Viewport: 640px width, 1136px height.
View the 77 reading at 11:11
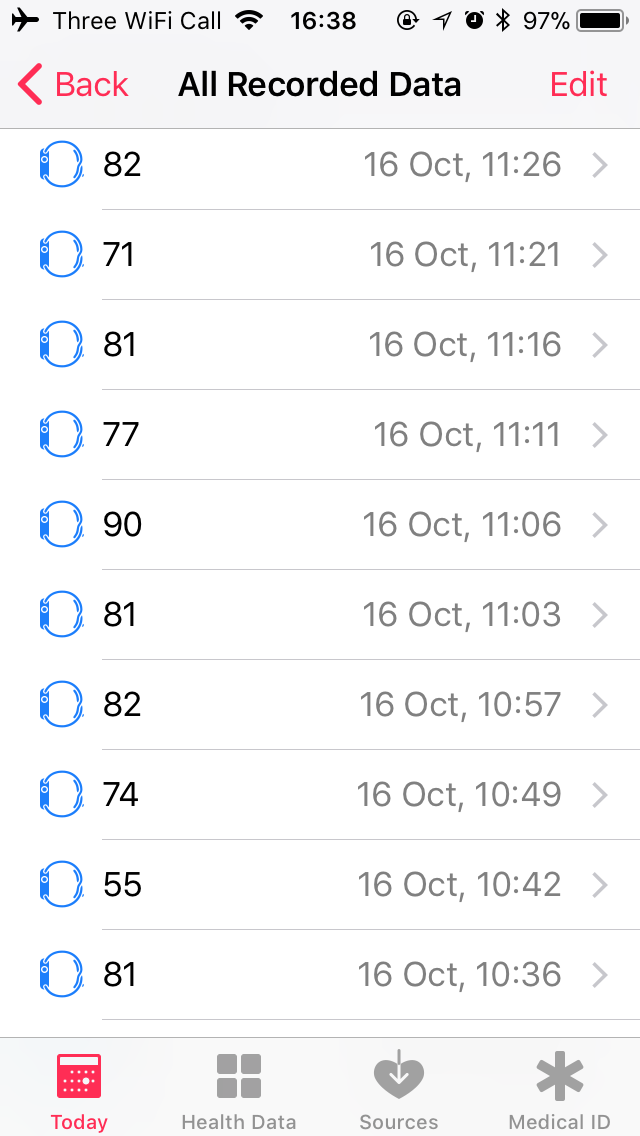(x=320, y=435)
